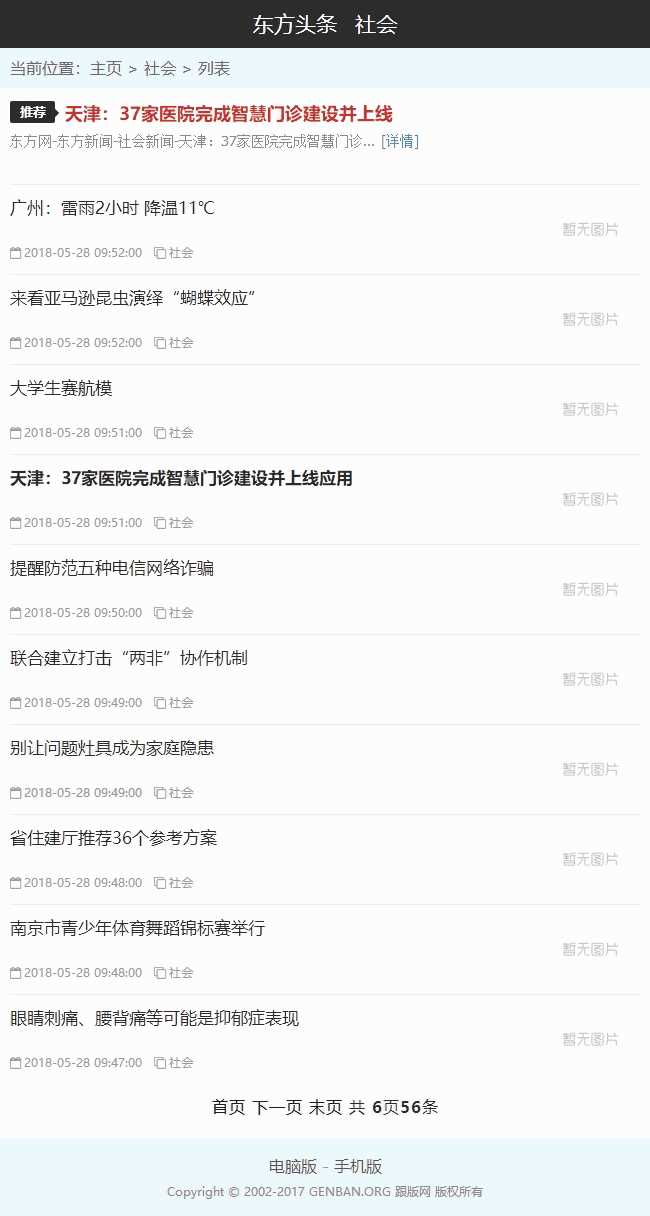Go to 下一页 in the pagination

tap(277, 1107)
